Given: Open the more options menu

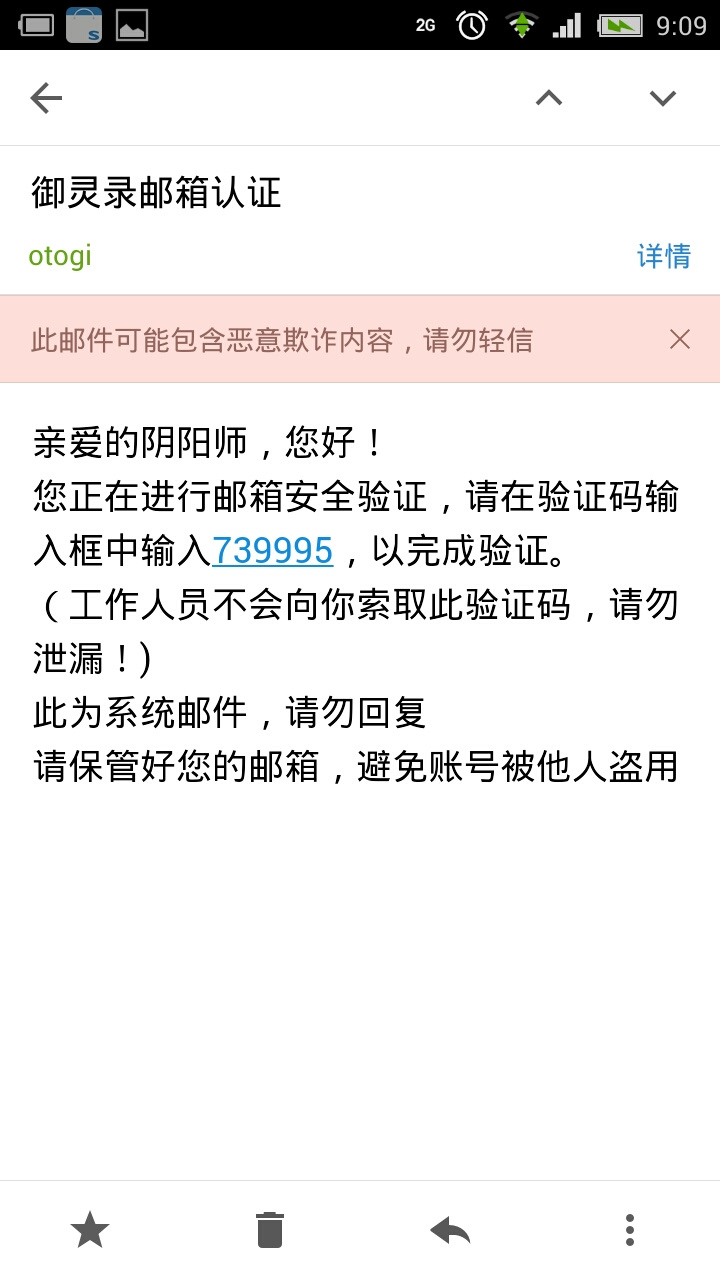Looking at the screenshot, I should pyautogui.click(x=630, y=1229).
